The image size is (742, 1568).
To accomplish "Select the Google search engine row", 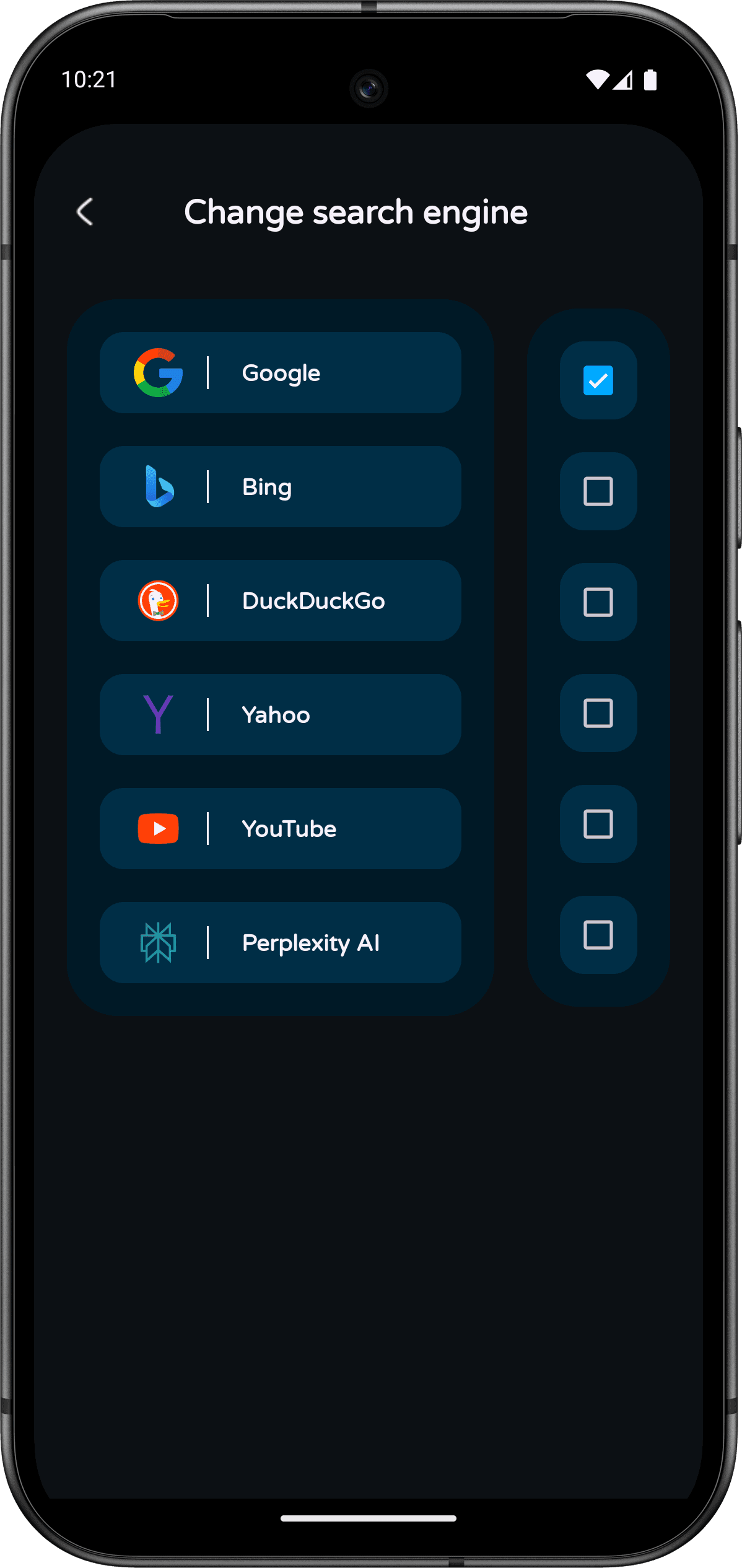I will [280, 373].
